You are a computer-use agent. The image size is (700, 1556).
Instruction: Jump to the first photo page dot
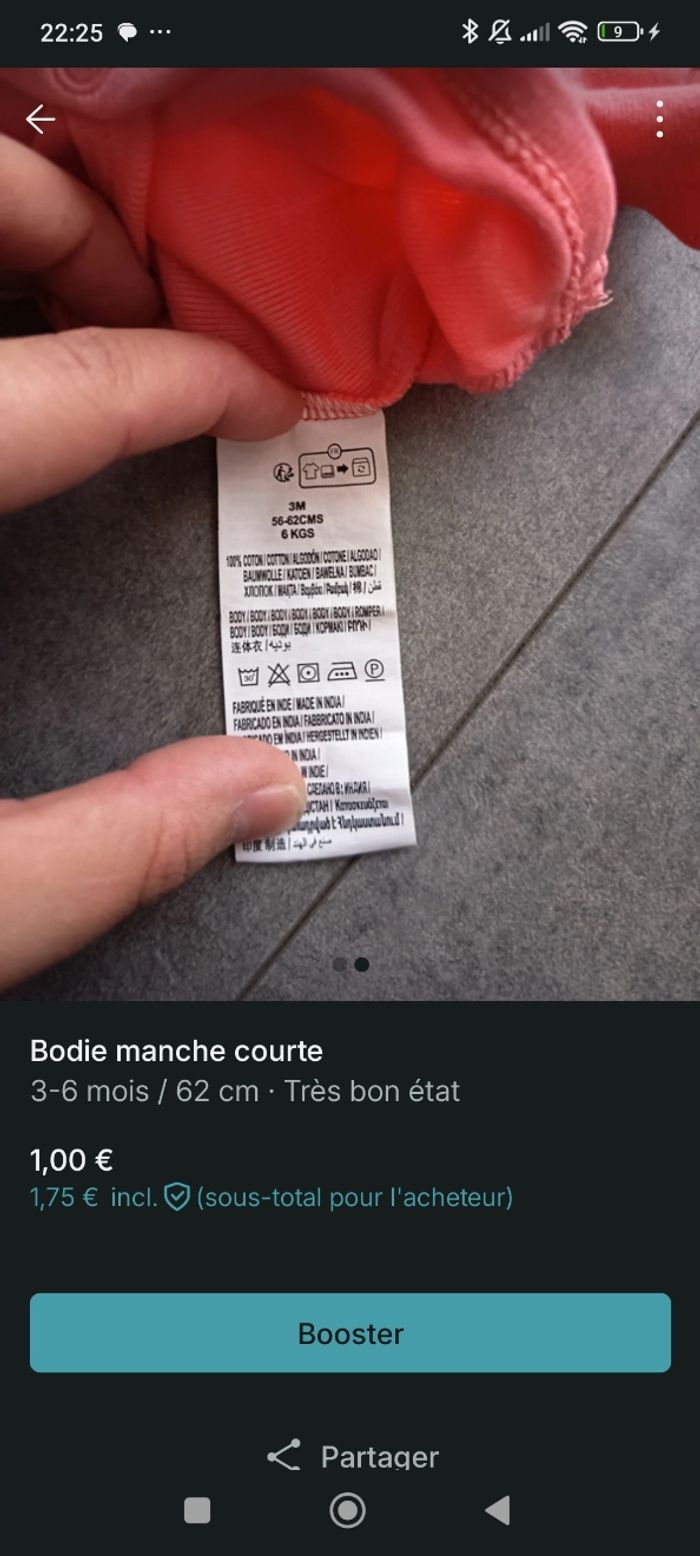pos(340,965)
